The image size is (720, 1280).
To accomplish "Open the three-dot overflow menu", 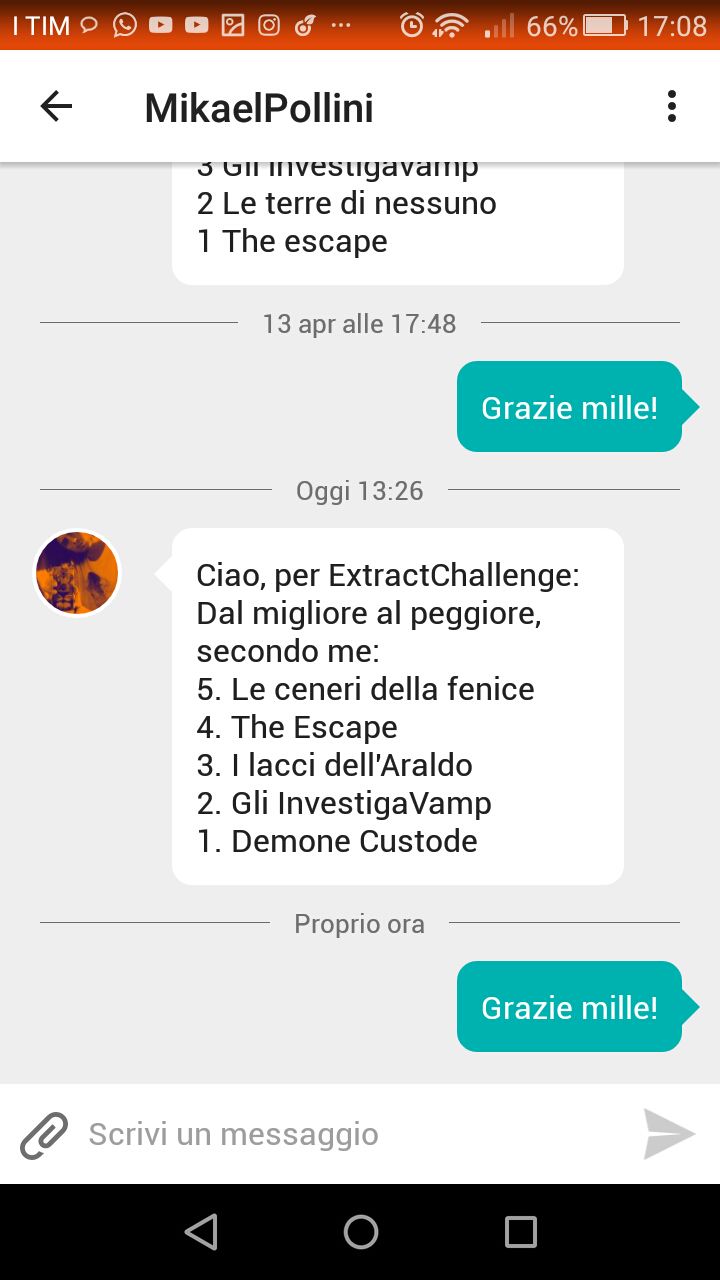I will (x=672, y=106).
